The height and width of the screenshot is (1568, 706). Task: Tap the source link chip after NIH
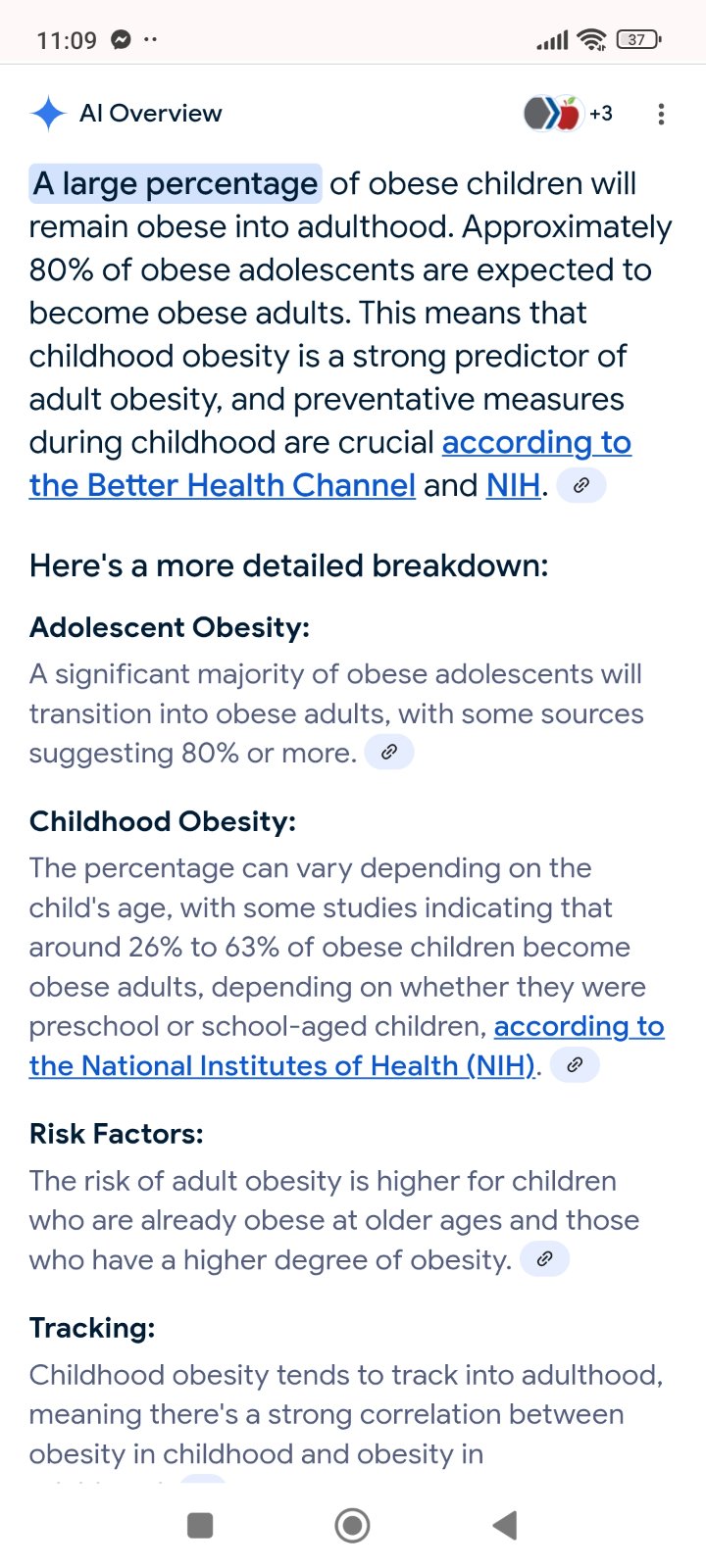point(581,485)
